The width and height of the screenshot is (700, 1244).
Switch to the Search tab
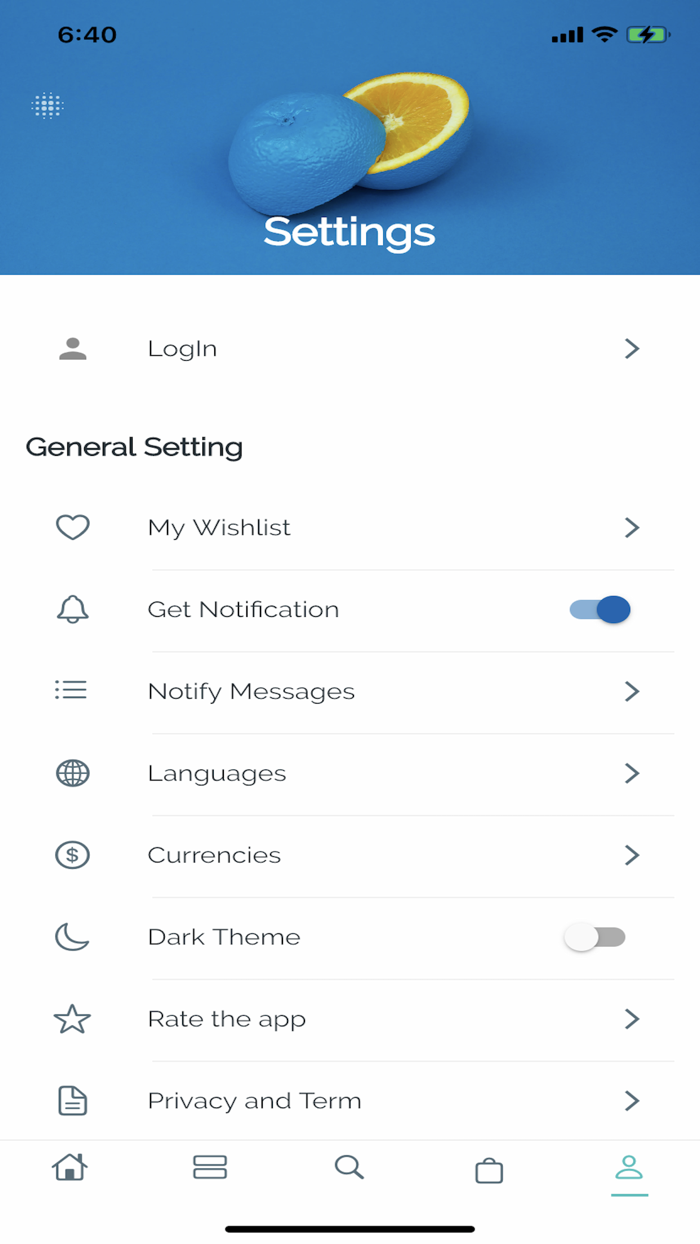point(349,1168)
